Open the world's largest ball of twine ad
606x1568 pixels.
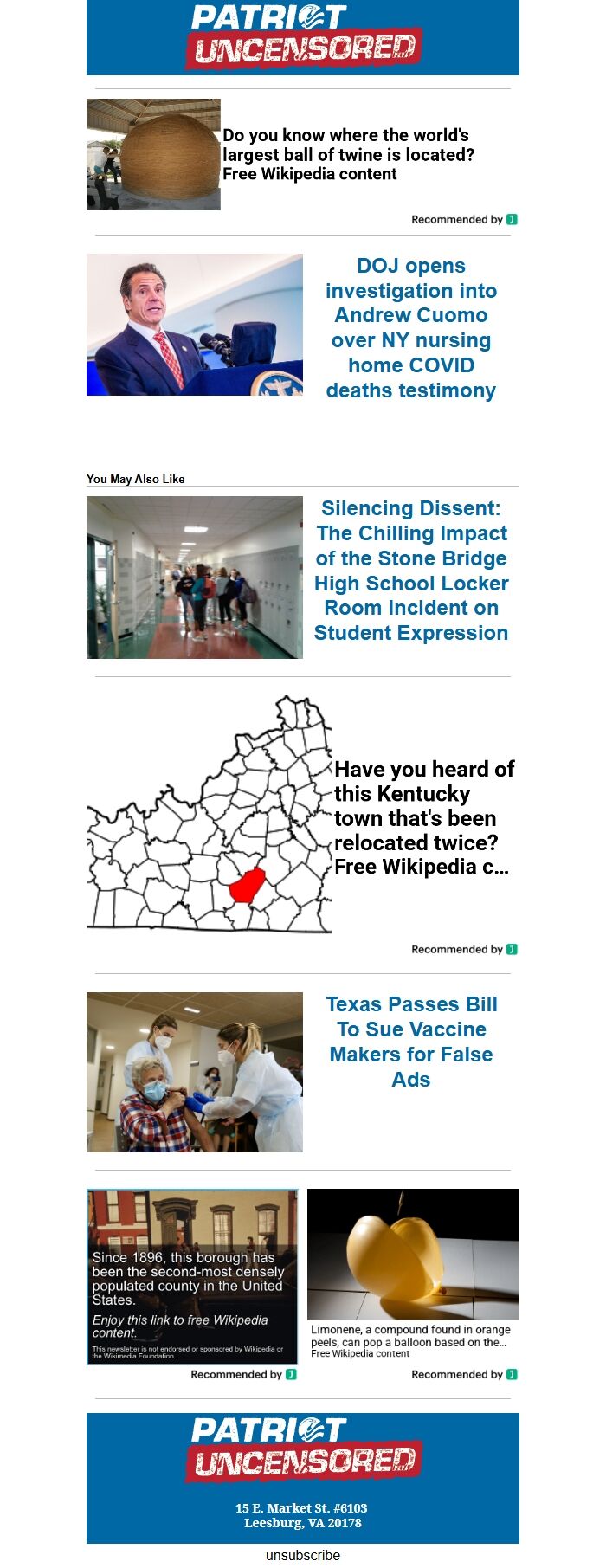point(348,155)
